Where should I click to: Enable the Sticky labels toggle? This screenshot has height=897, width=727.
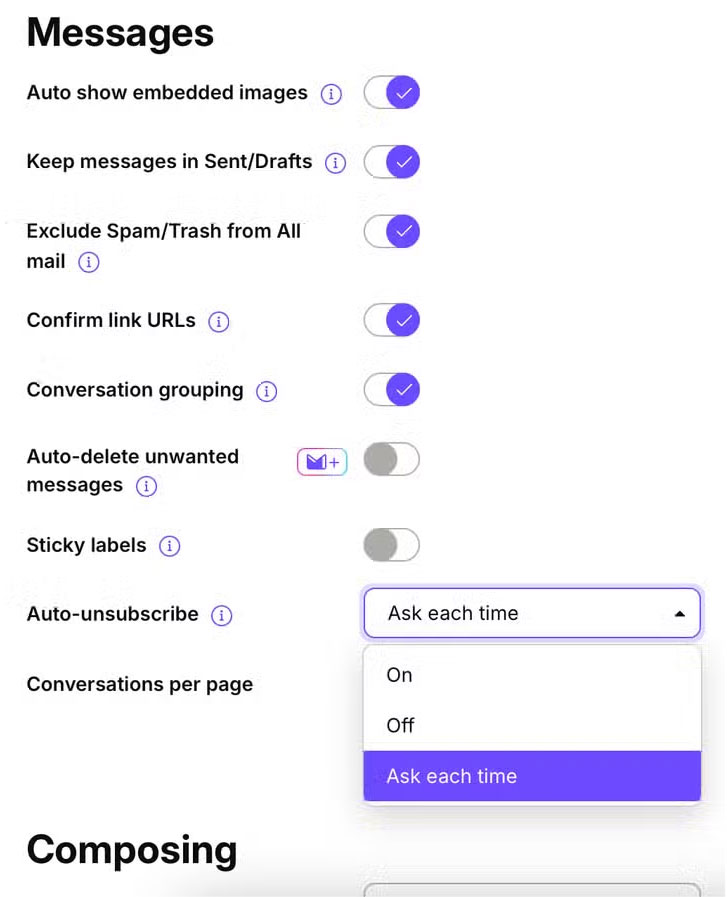pos(390,545)
